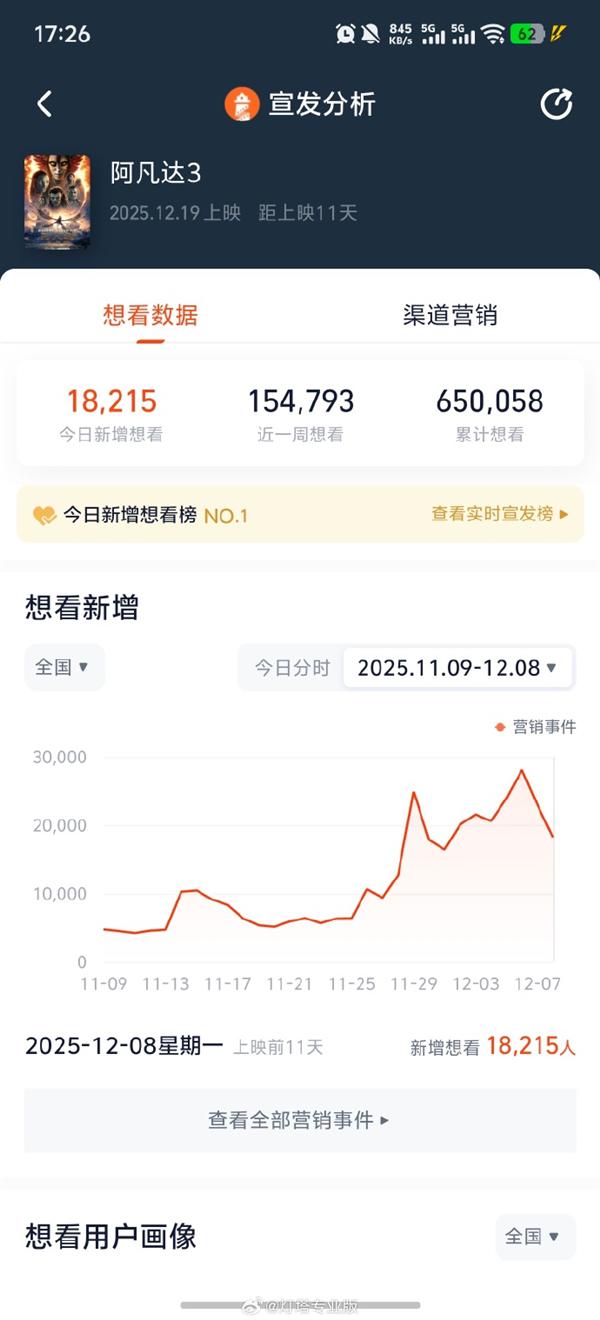Switch to the 渠道营销 tab
This screenshot has width=600, height=1320.
449,316
